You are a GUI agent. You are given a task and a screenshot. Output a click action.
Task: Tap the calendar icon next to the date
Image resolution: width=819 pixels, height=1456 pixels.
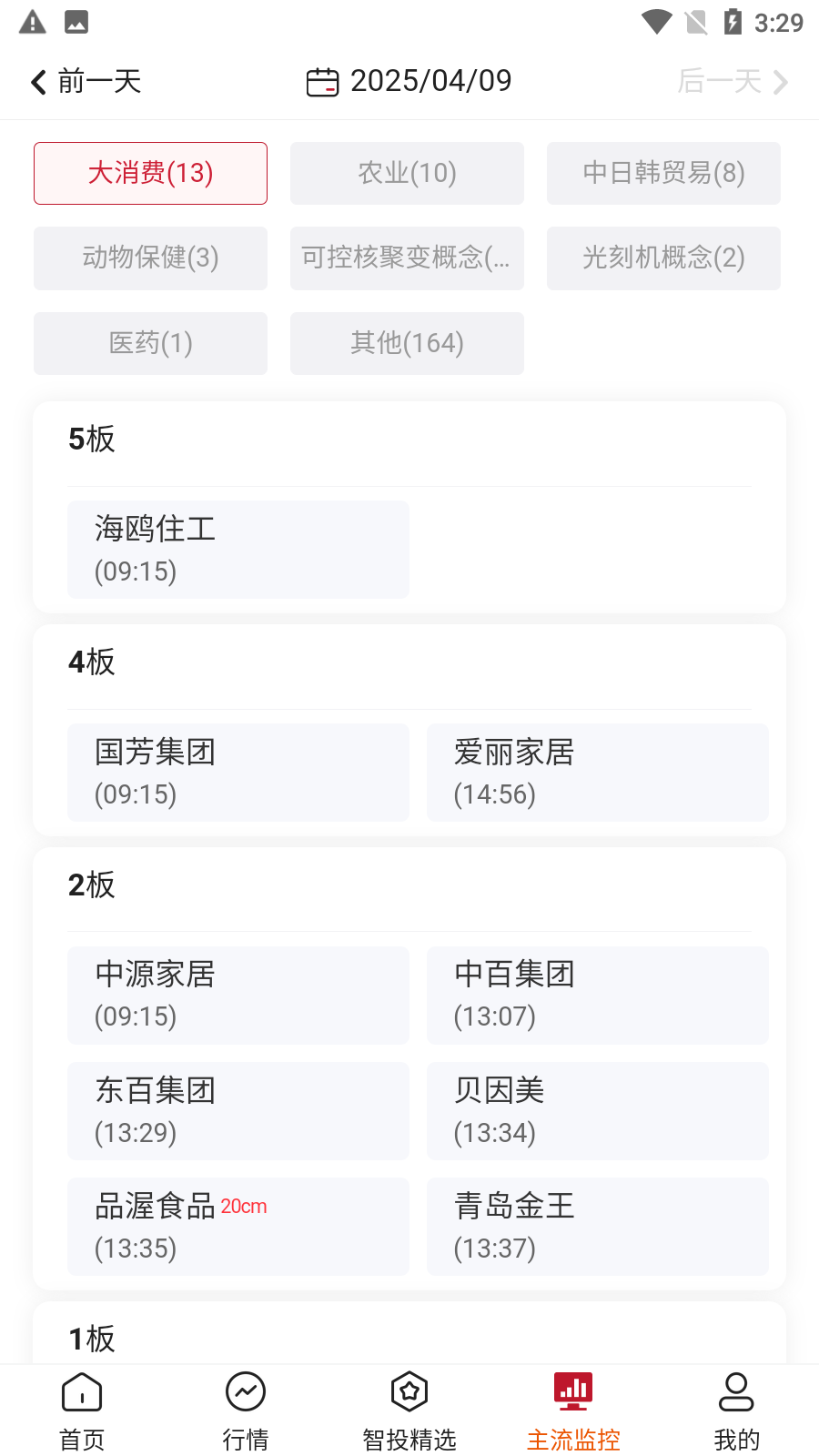tap(323, 81)
